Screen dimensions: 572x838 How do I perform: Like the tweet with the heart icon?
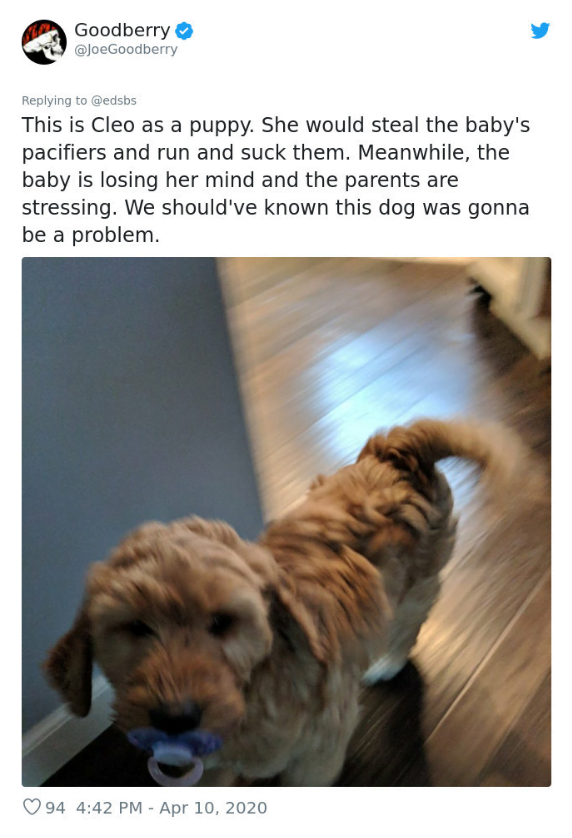click(32, 807)
